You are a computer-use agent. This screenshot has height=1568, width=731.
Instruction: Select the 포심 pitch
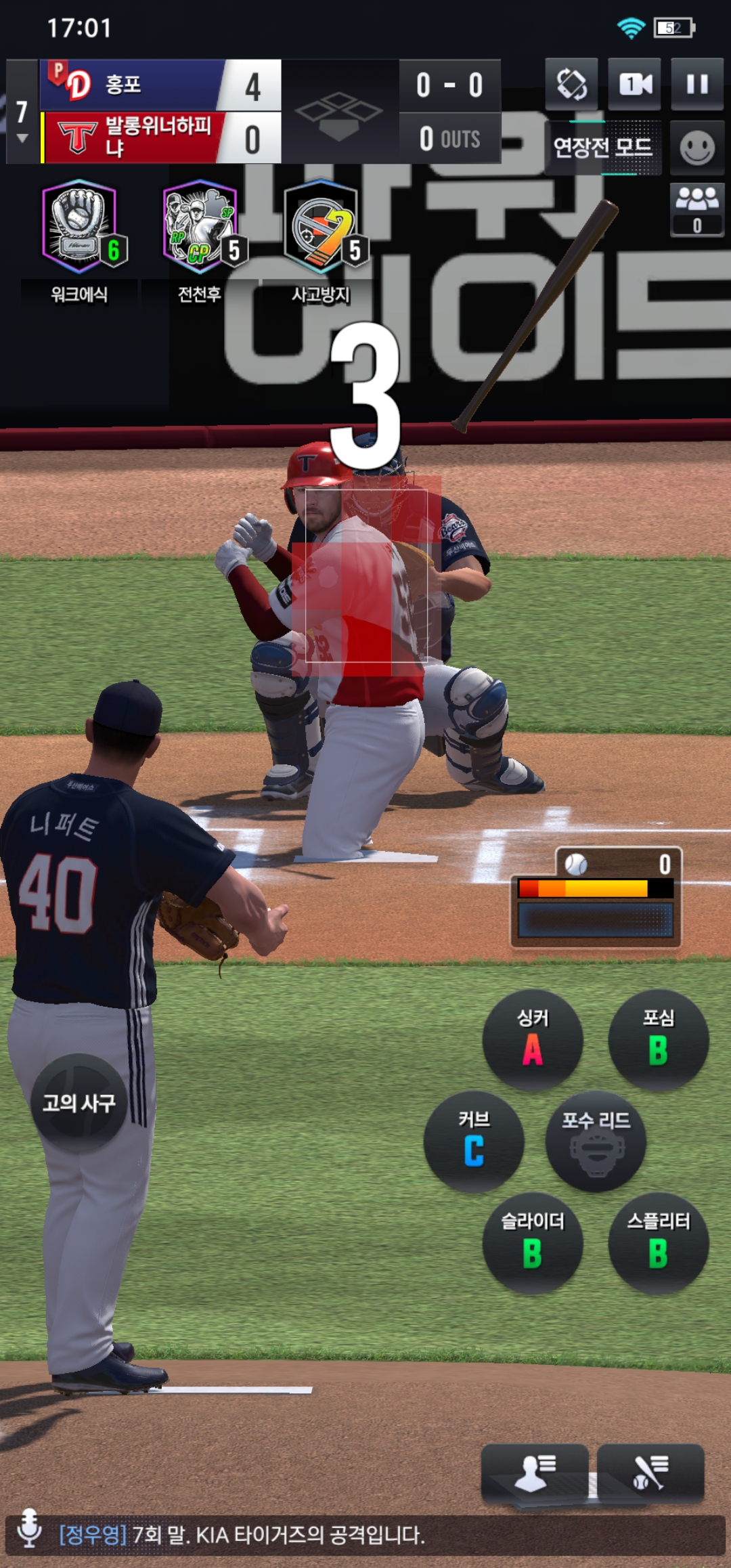[x=658, y=1040]
